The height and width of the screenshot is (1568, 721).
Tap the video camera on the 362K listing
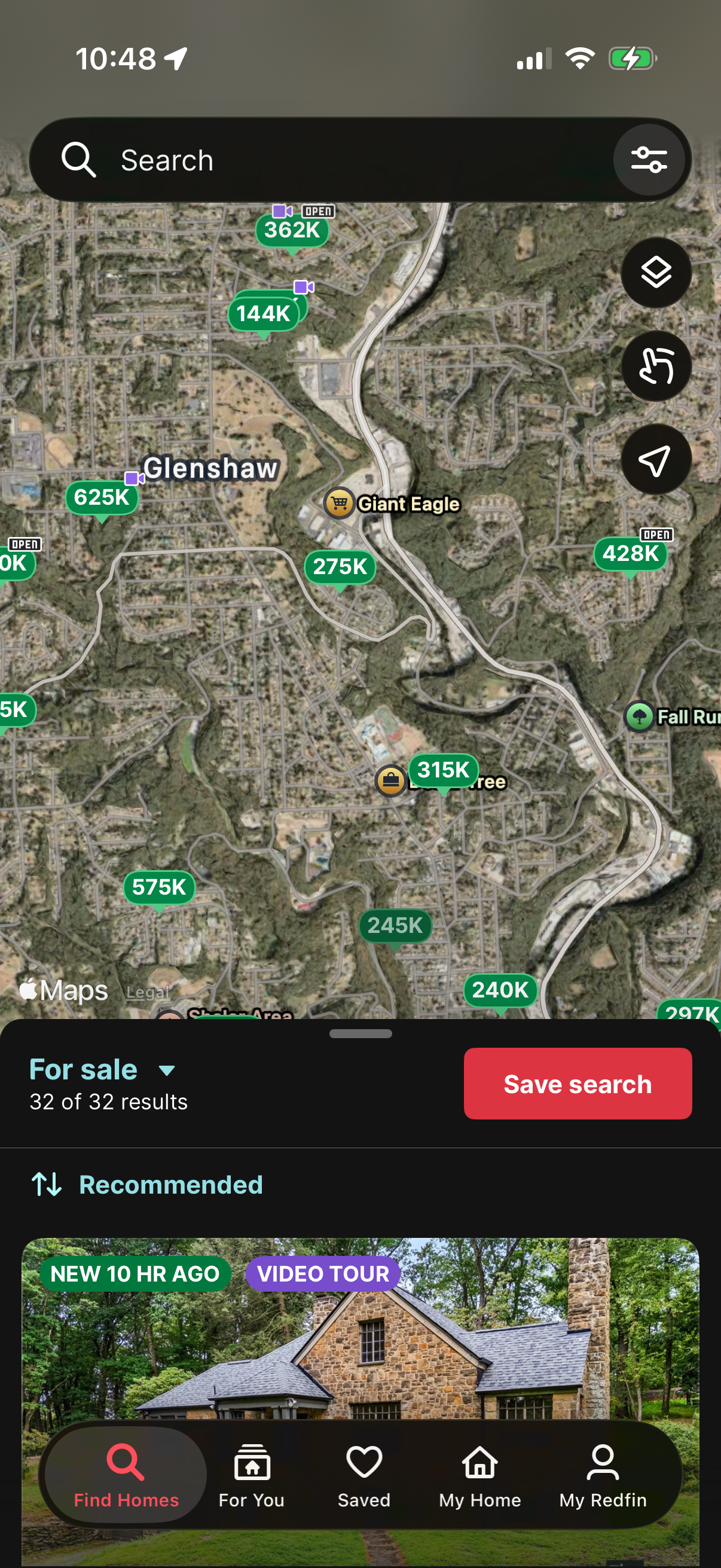(x=281, y=211)
